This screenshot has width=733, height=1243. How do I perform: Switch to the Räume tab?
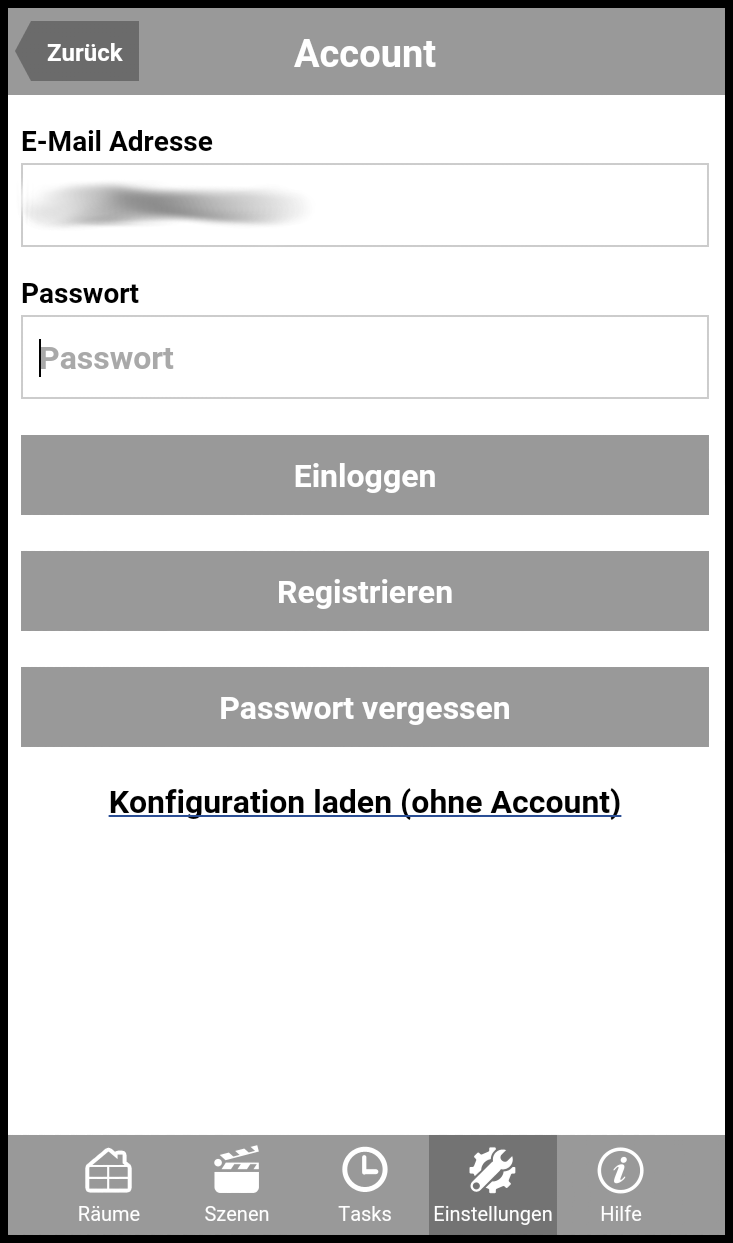tap(109, 1185)
